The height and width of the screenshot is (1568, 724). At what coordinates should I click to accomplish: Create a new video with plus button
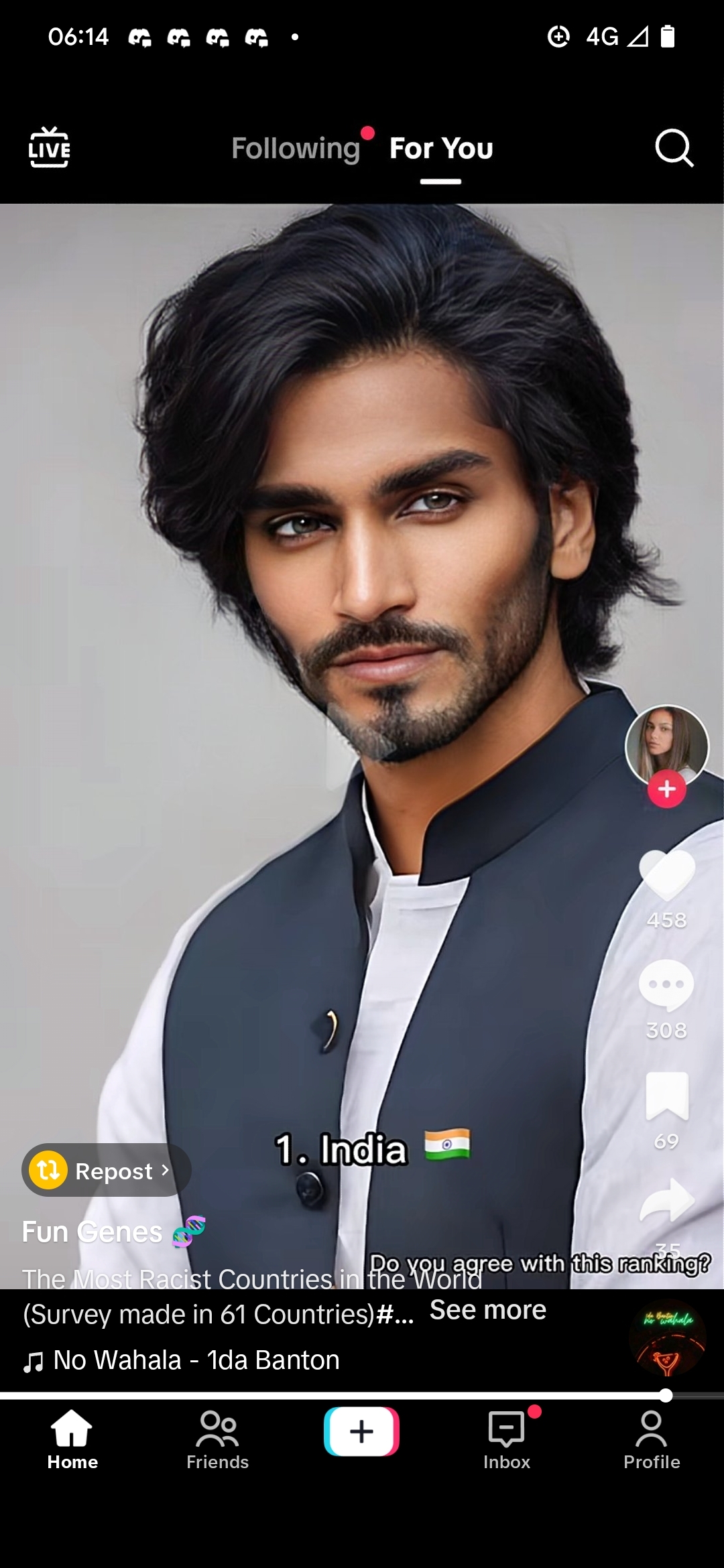point(361,1431)
